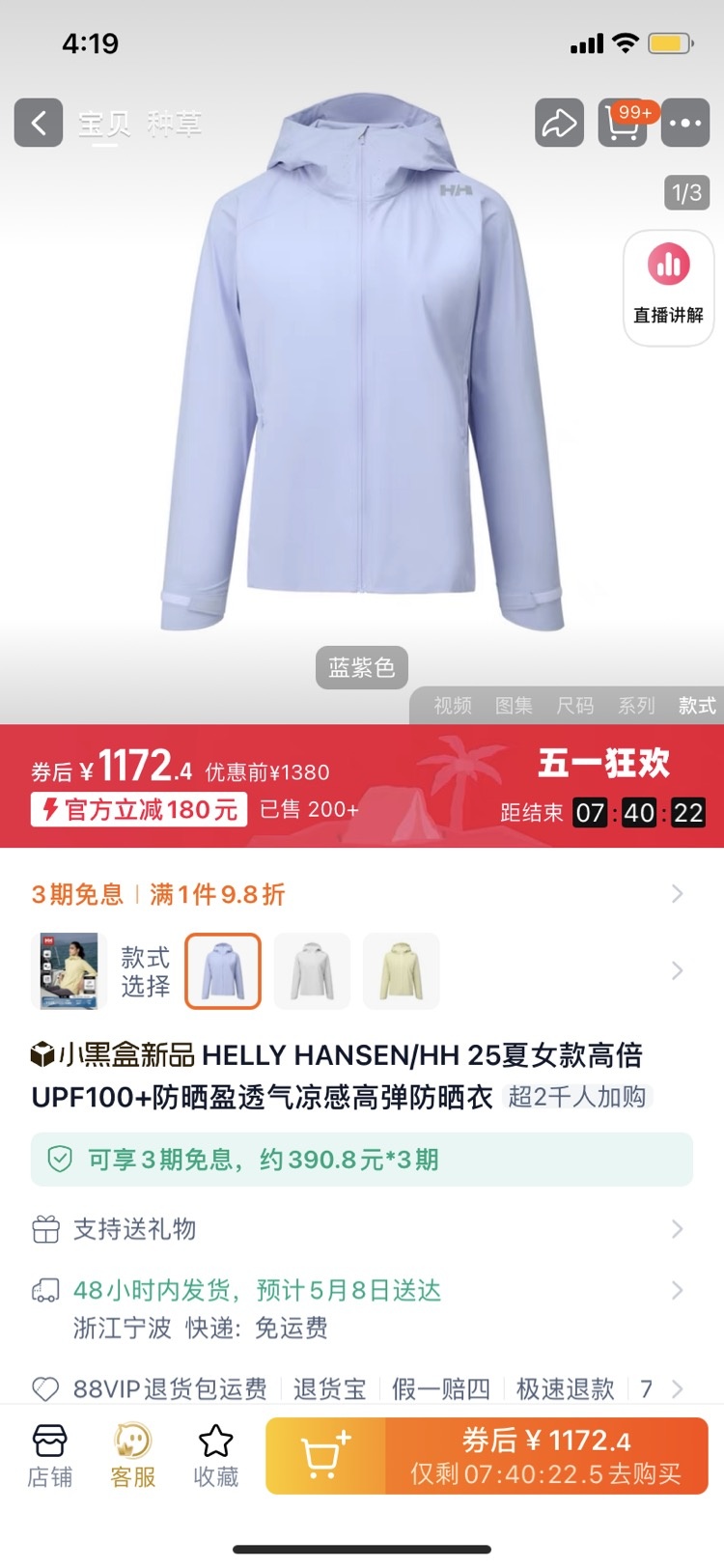The height and width of the screenshot is (1568, 724).
Task: Jump to 视频 media section
Action: 453,706
